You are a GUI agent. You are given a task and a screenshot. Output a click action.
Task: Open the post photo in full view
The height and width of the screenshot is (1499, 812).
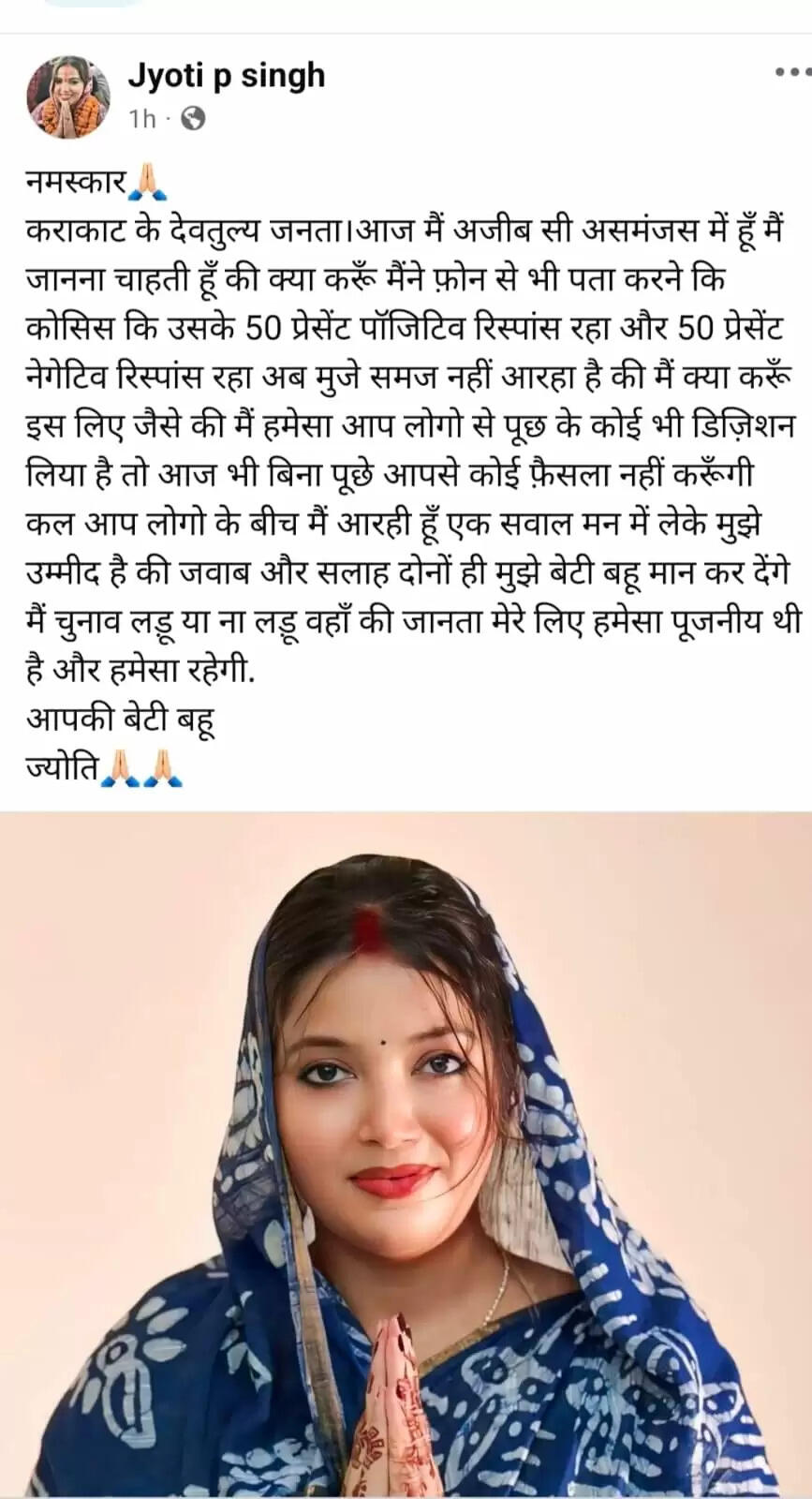coord(406,1152)
